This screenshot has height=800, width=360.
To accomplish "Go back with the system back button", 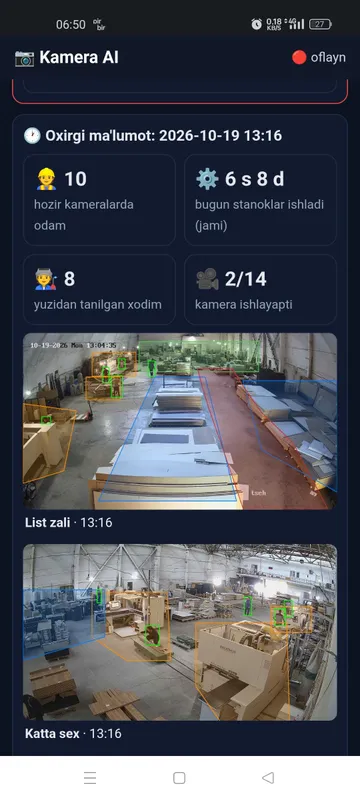I will tap(268, 778).
